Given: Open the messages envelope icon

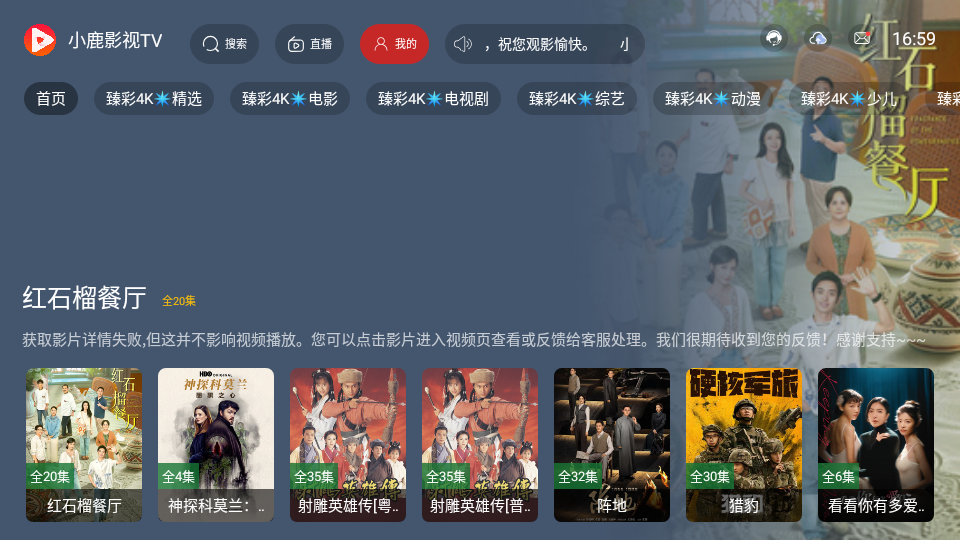Looking at the screenshot, I should point(861,39).
